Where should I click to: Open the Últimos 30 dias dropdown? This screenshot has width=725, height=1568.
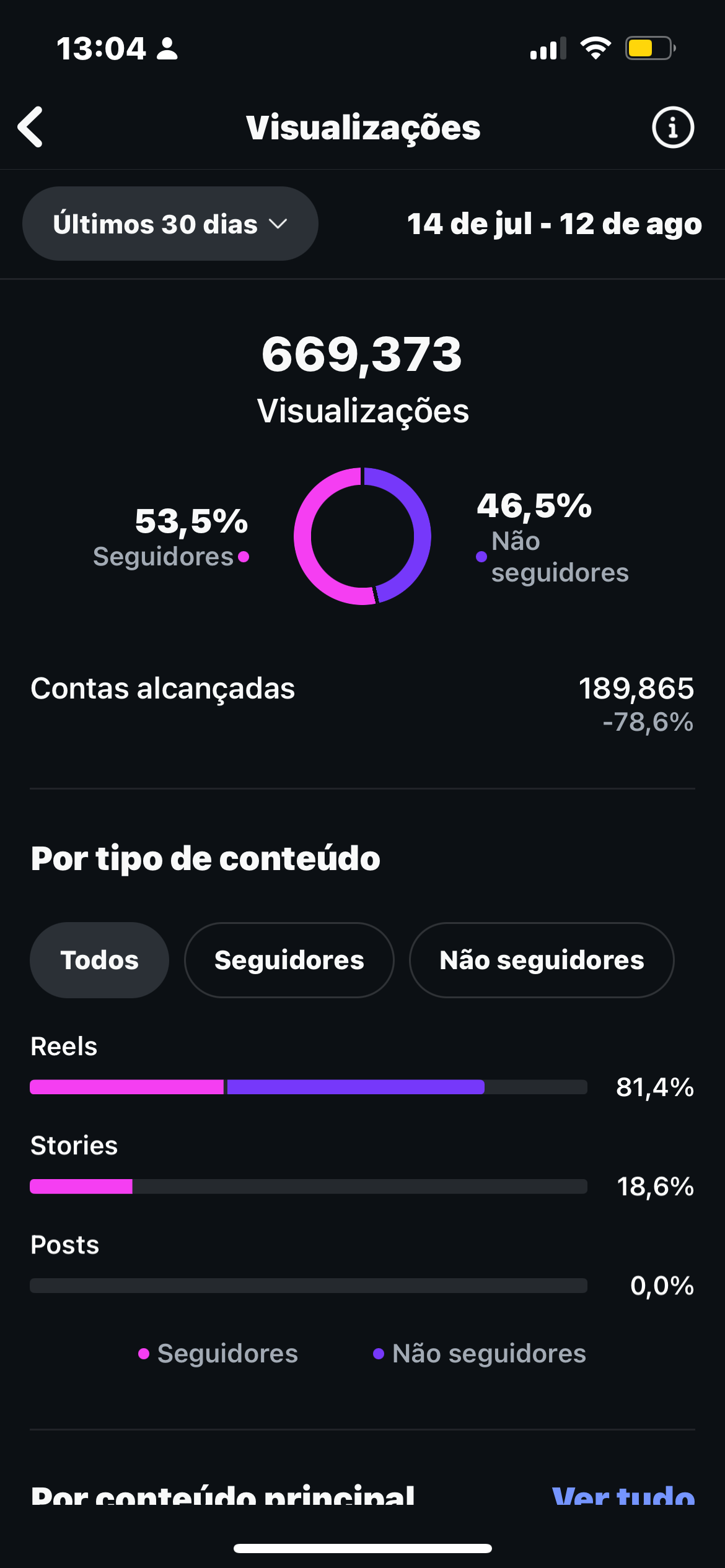click(170, 224)
